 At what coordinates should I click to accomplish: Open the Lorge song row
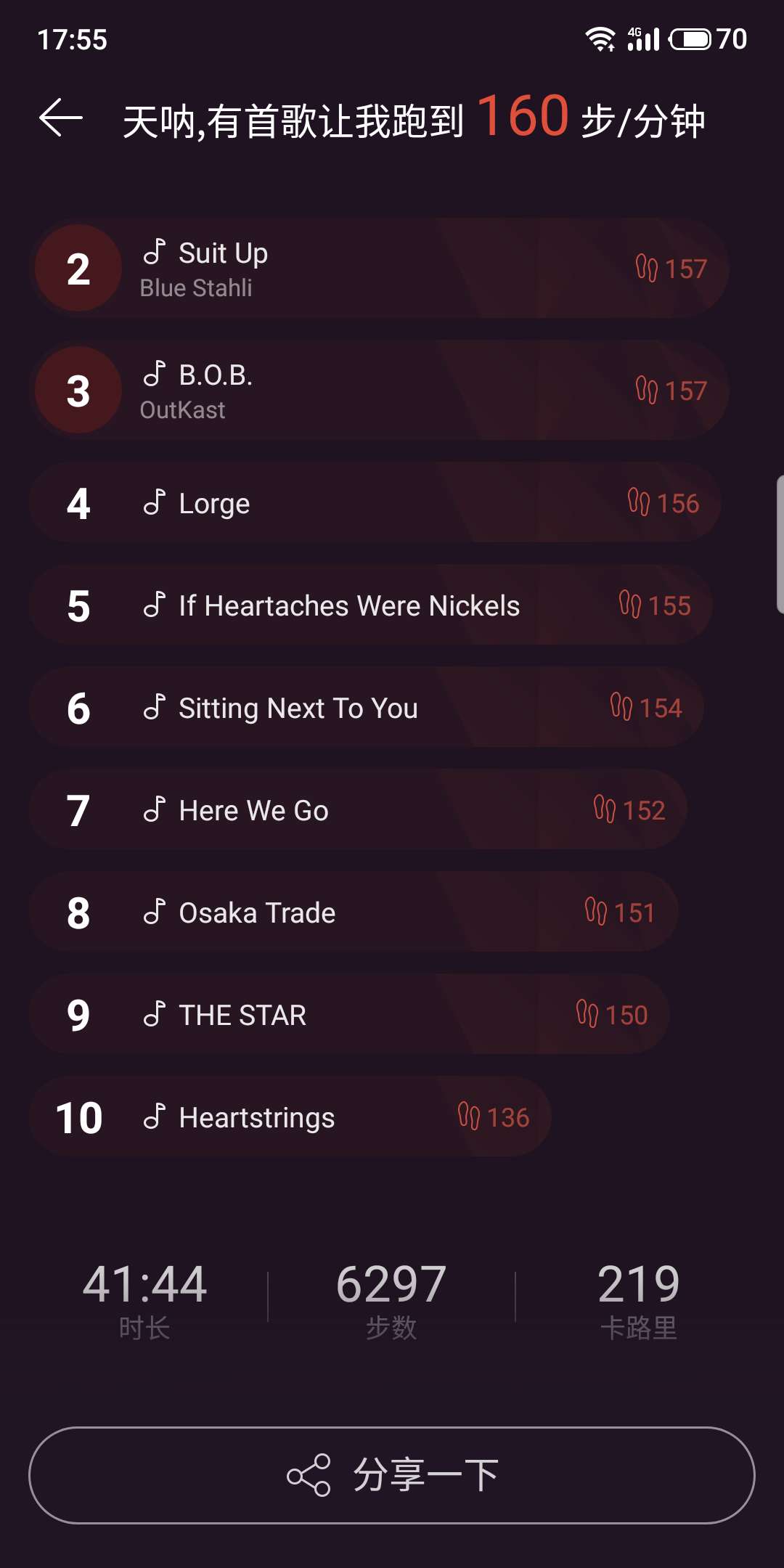[374, 503]
